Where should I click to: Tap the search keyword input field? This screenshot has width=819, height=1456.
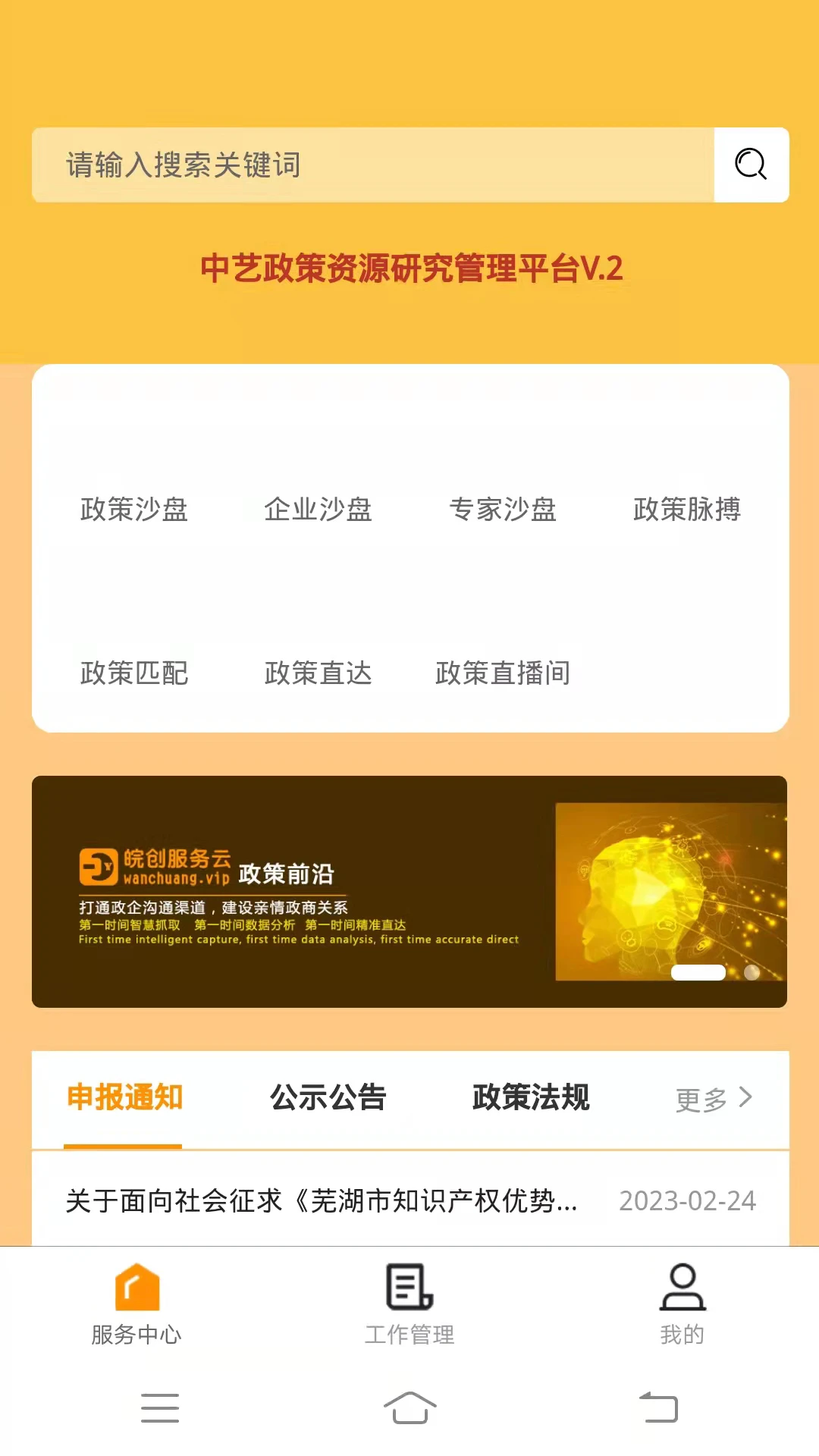pyautogui.click(x=372, y=165)
